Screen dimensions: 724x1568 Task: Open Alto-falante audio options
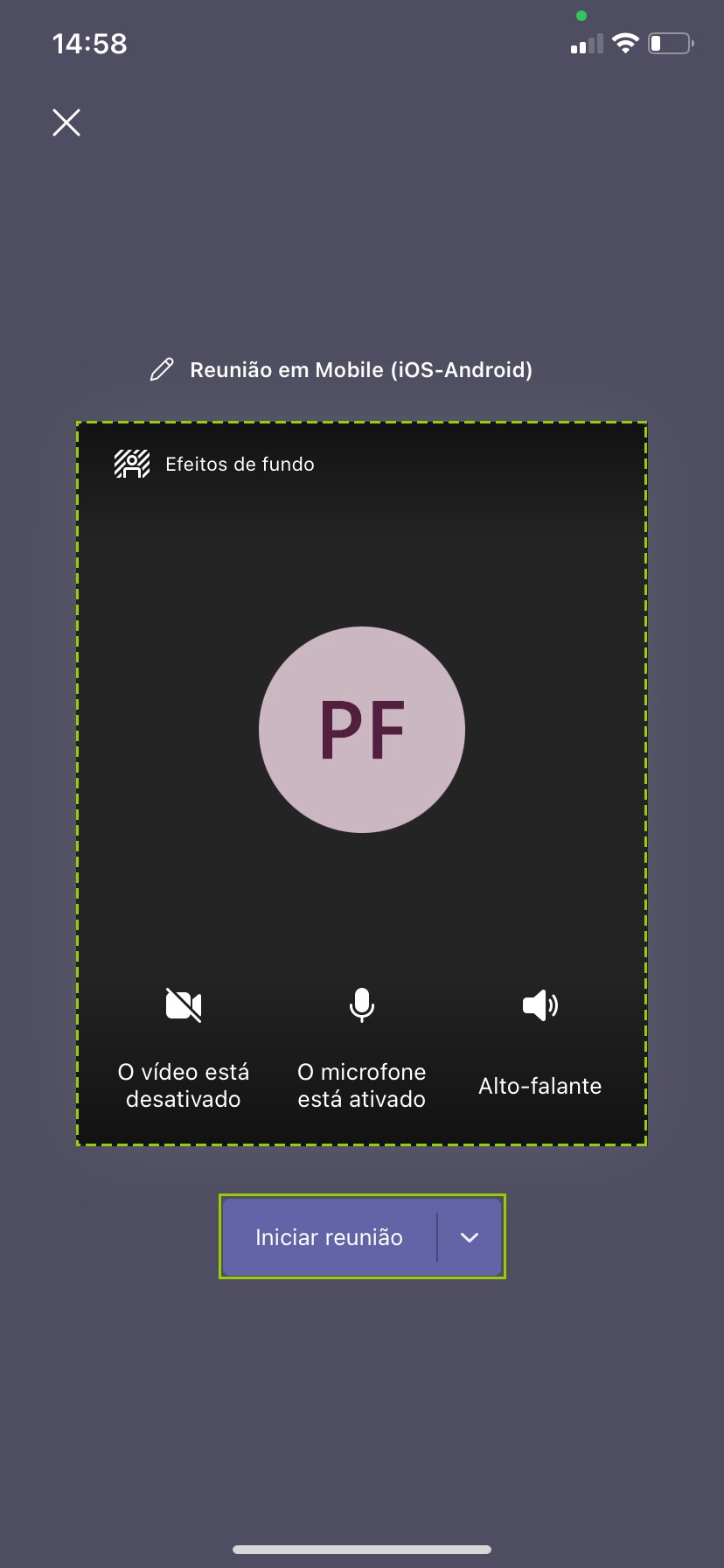click(540, 1005)
